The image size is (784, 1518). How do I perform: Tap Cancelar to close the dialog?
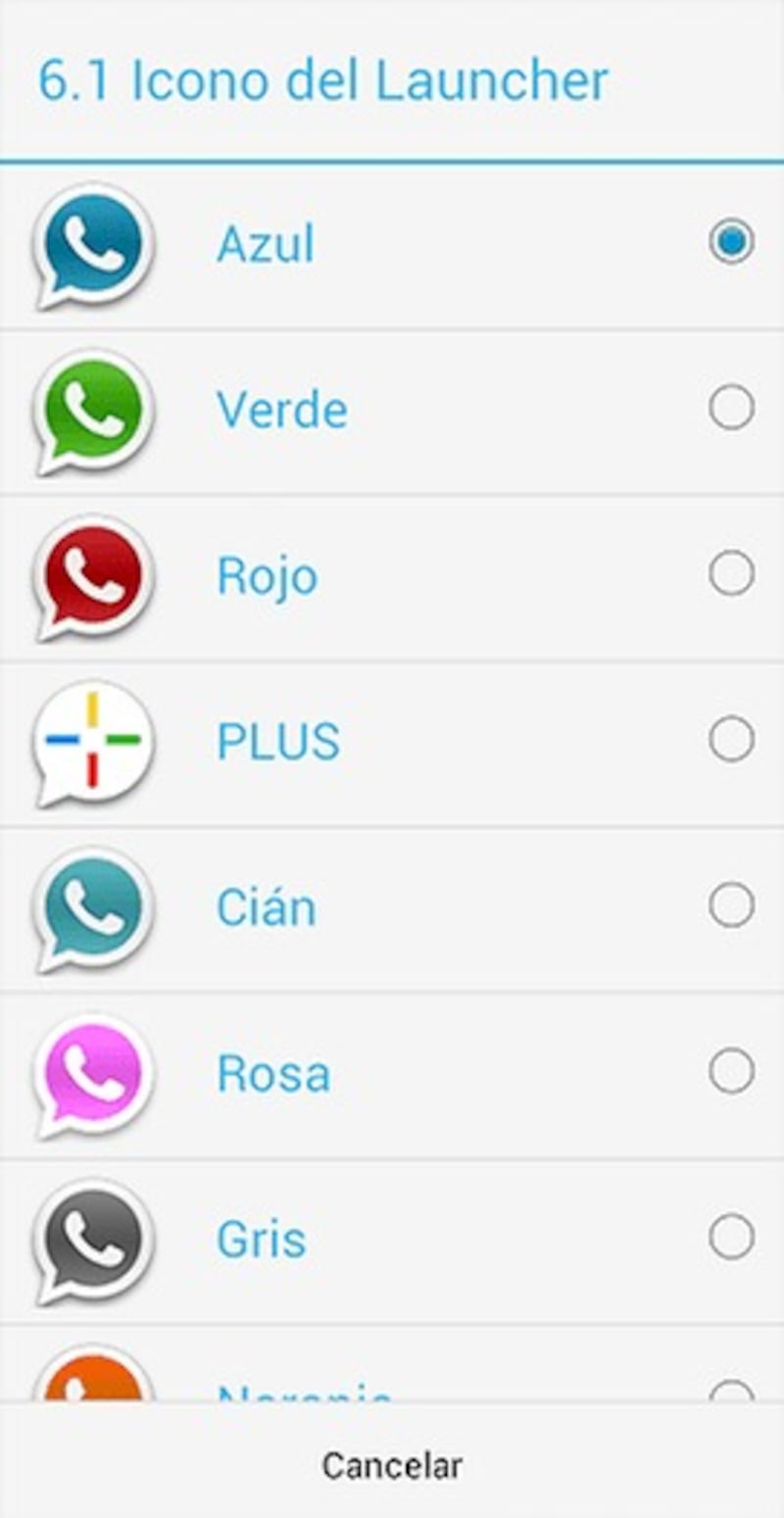pyautogui.click(x=392, y=1466)
